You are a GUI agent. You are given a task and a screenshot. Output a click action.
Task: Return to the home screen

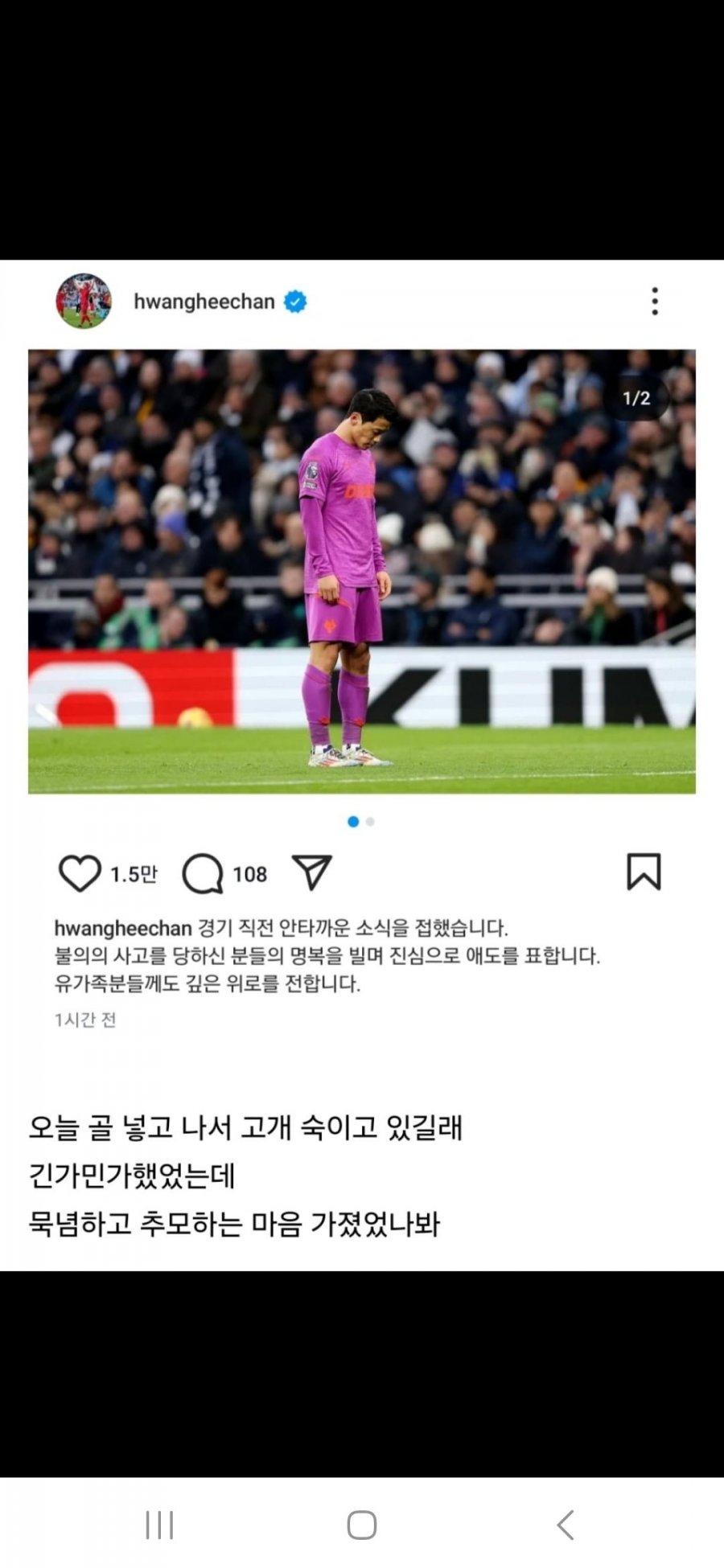(x=361, y=1525)
